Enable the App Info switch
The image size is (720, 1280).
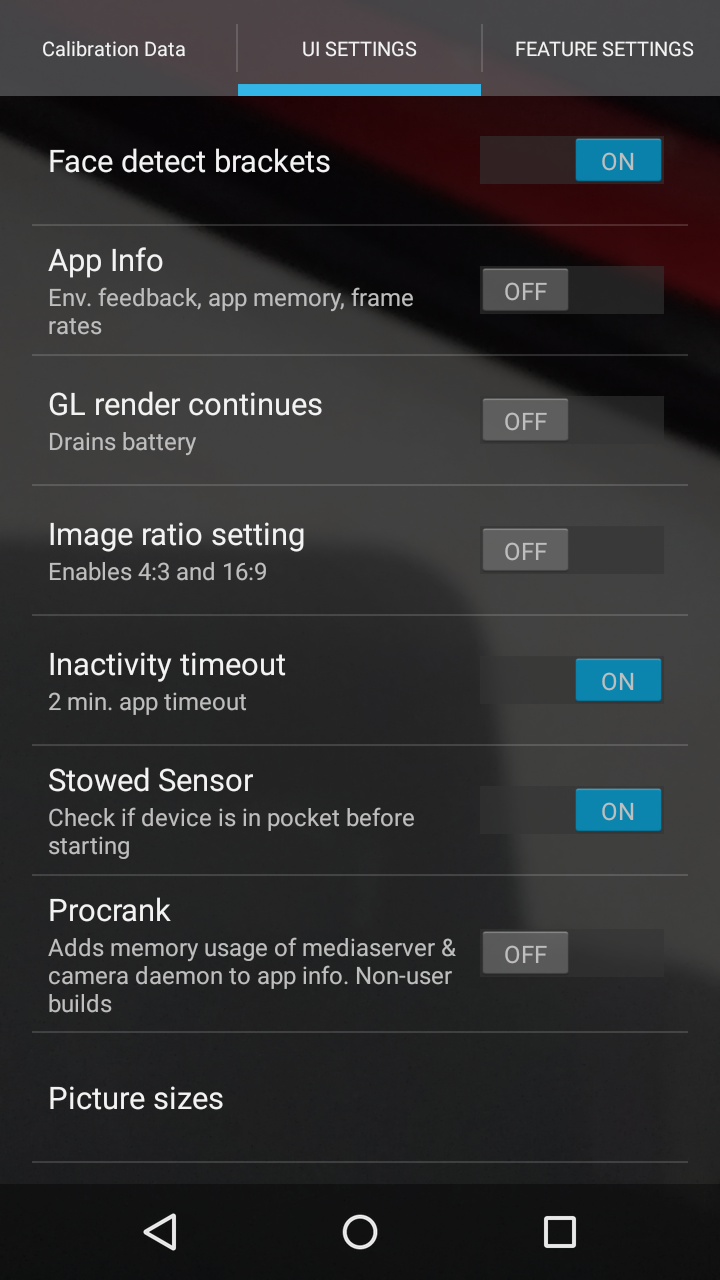[571, 290]
